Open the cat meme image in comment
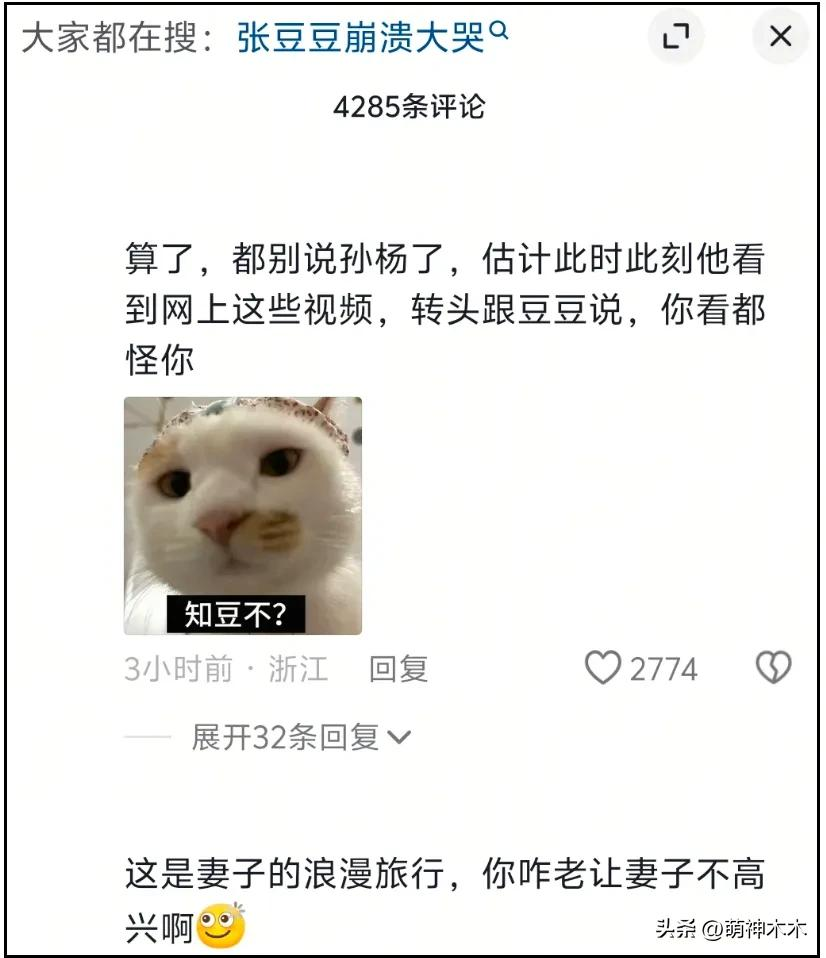 [x=243, y=516]
